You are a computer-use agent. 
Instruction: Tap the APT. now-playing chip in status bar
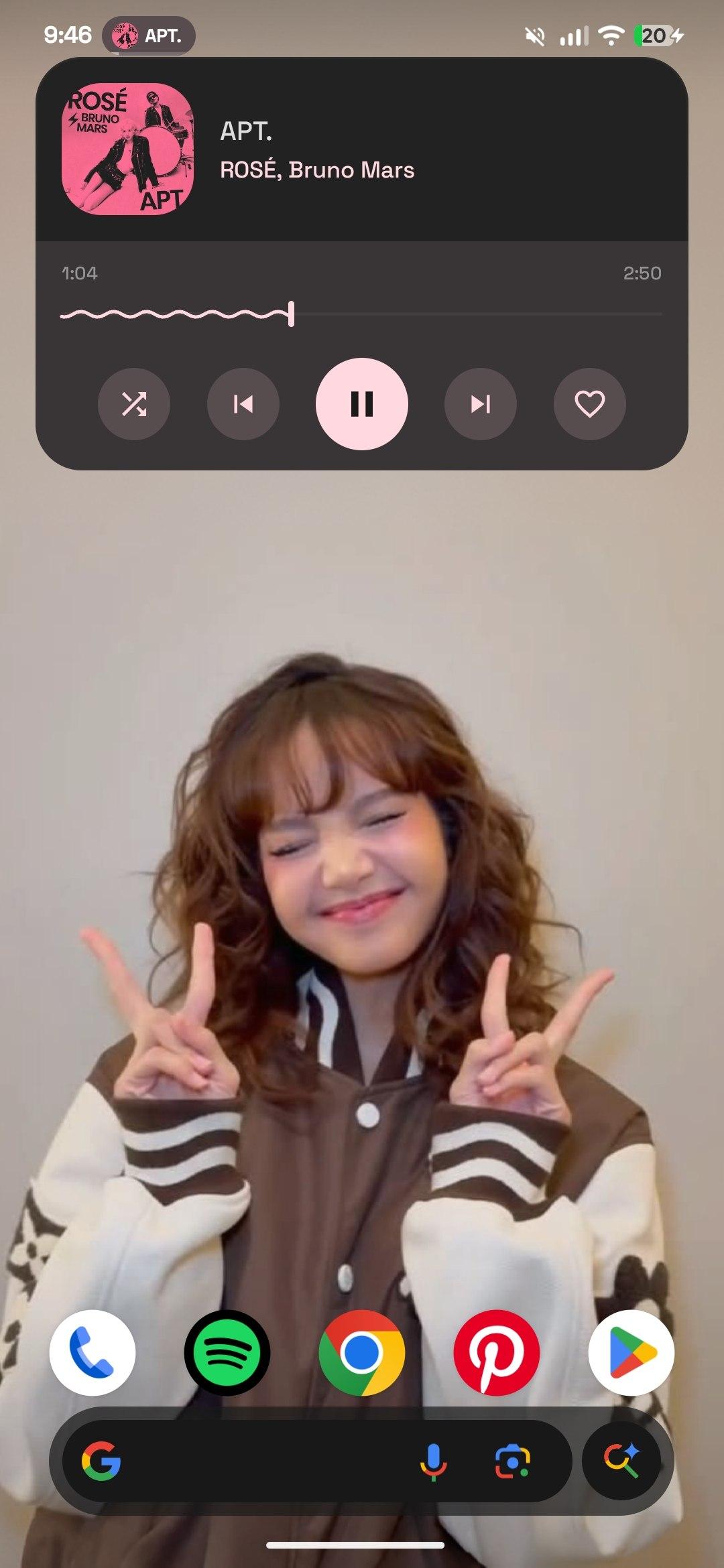coord(149,35)
